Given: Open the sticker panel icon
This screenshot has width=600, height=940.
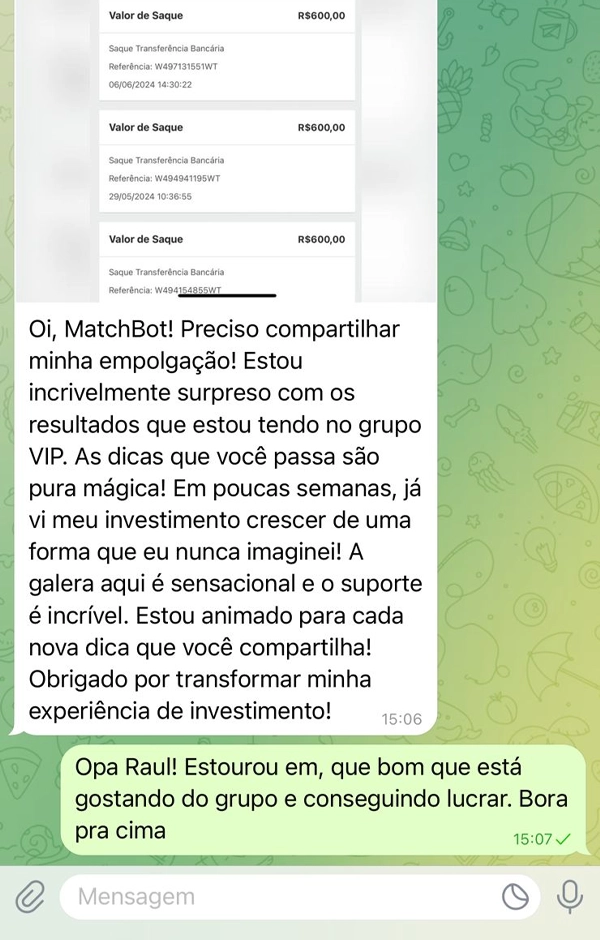Looking at the screenshot, I should [515, 897].
